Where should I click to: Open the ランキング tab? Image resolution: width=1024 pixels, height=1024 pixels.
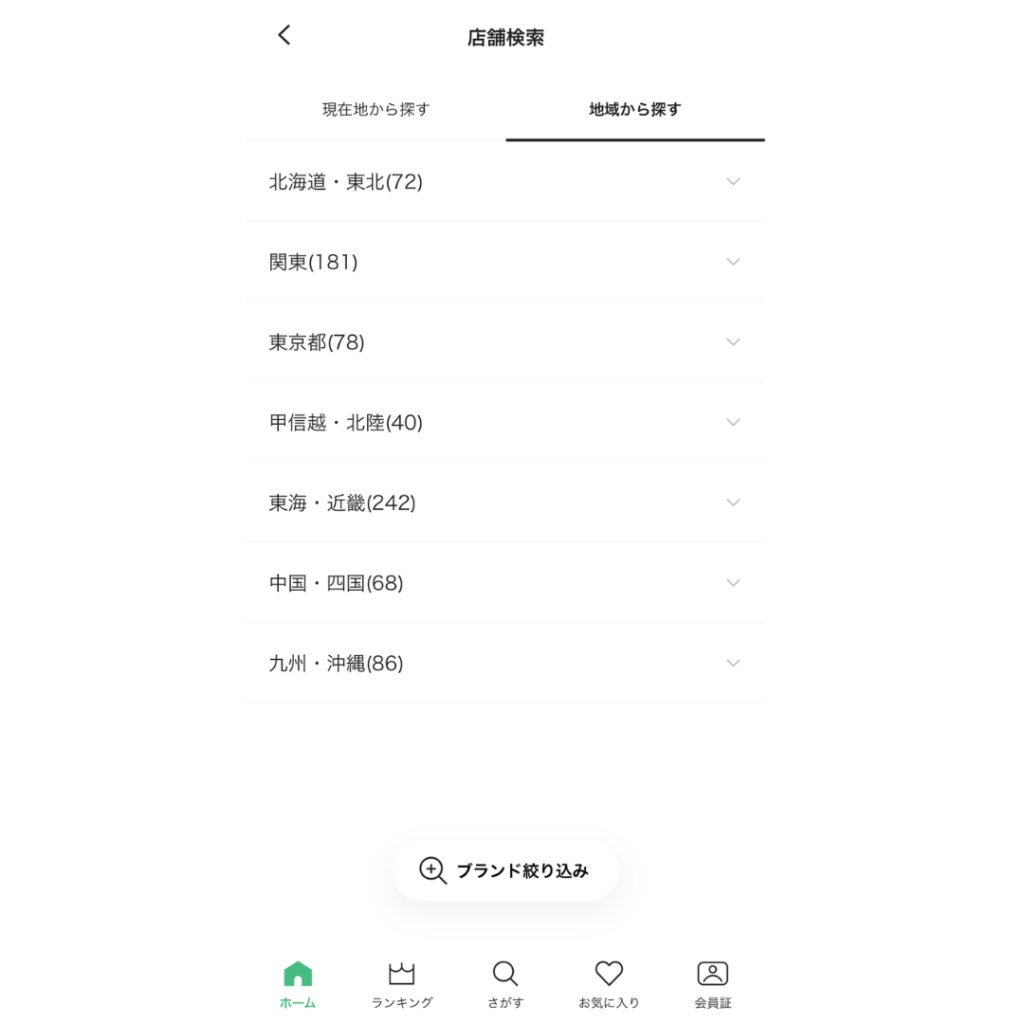pos(402,985)
